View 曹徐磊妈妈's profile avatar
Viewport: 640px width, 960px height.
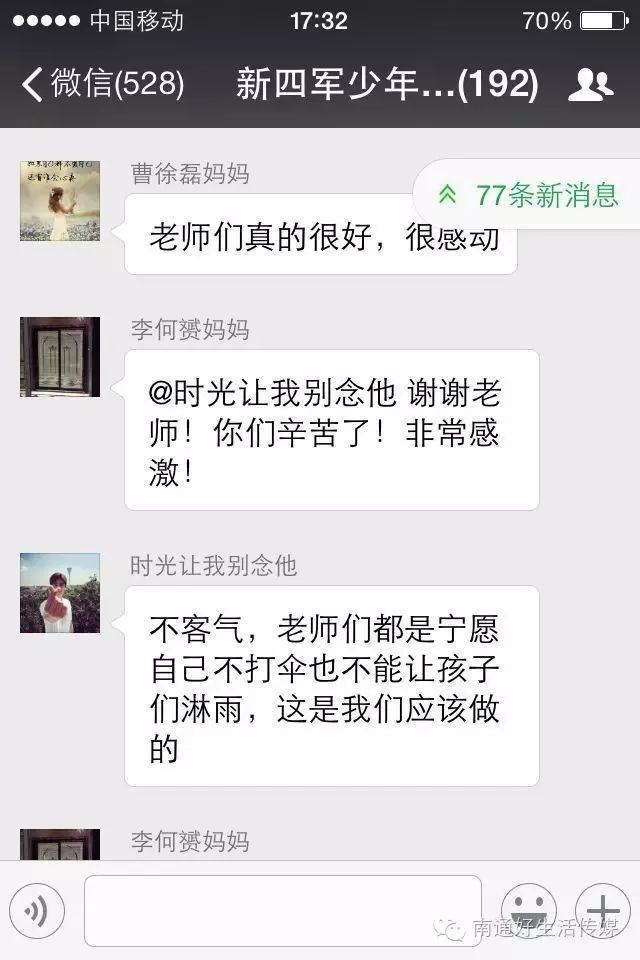click(x=60, y=201)
